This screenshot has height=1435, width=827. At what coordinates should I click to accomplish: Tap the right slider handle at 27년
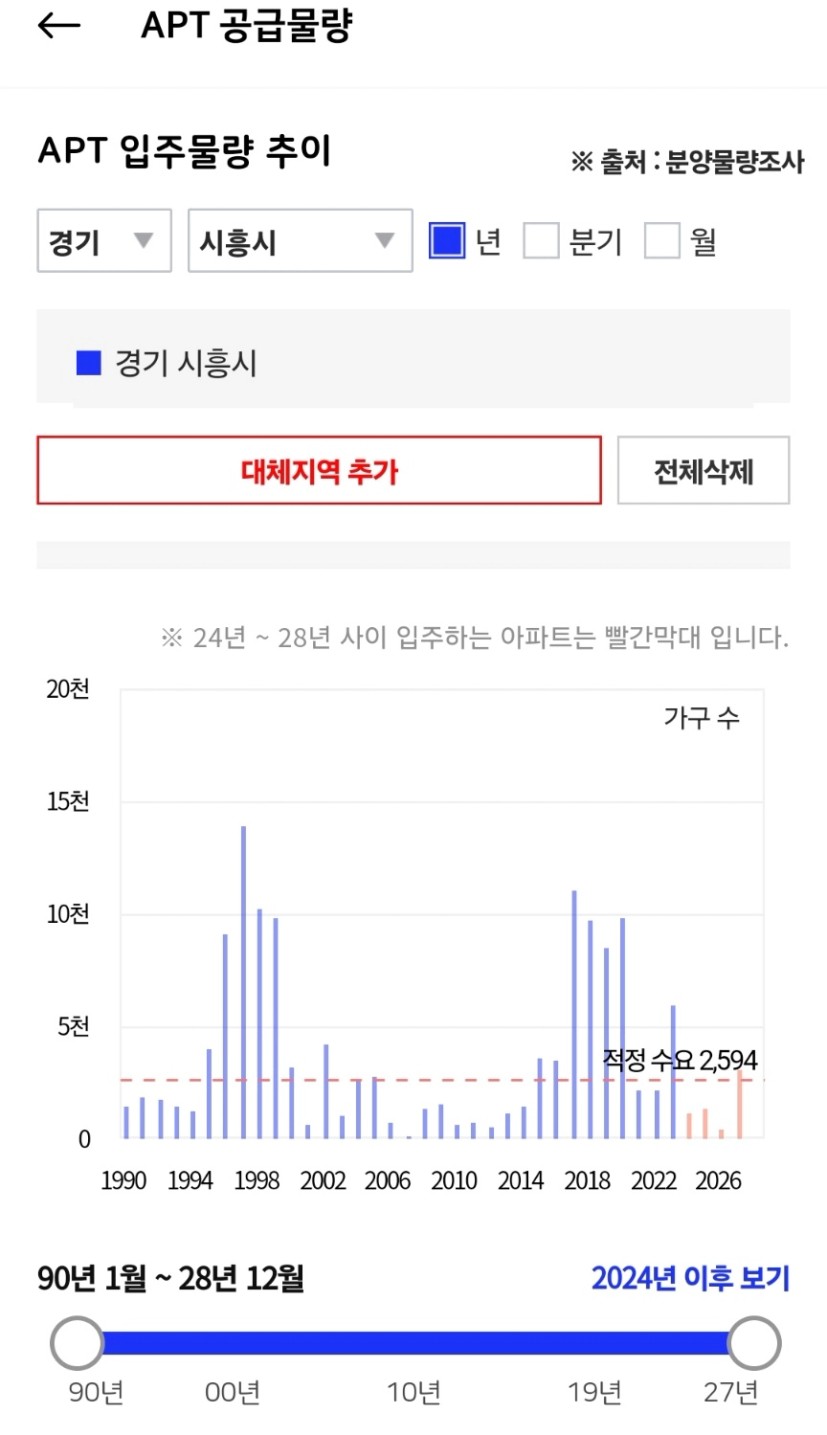tap(753, 1343)
